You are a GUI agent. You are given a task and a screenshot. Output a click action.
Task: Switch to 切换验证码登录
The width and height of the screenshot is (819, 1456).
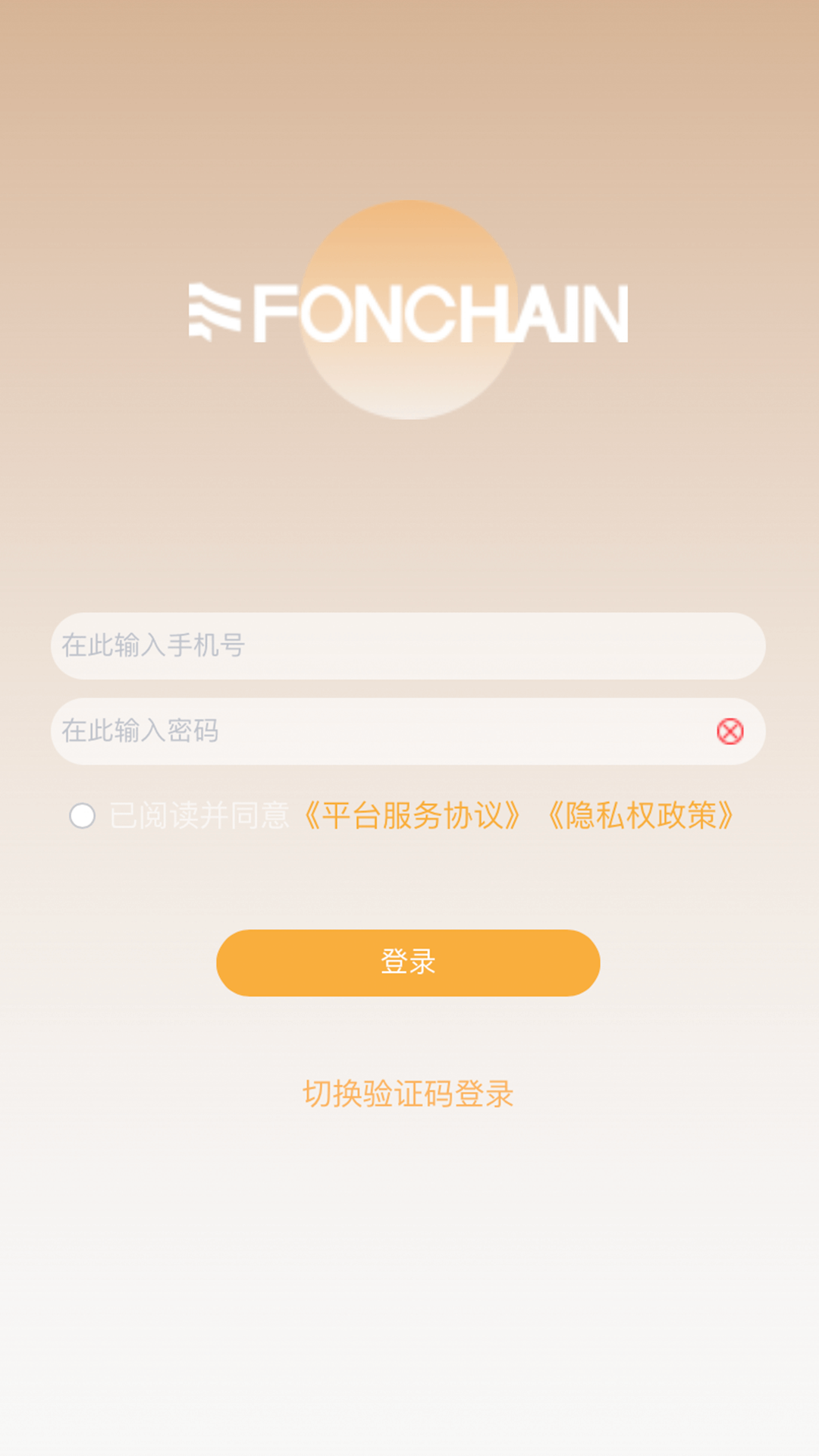408,1094
